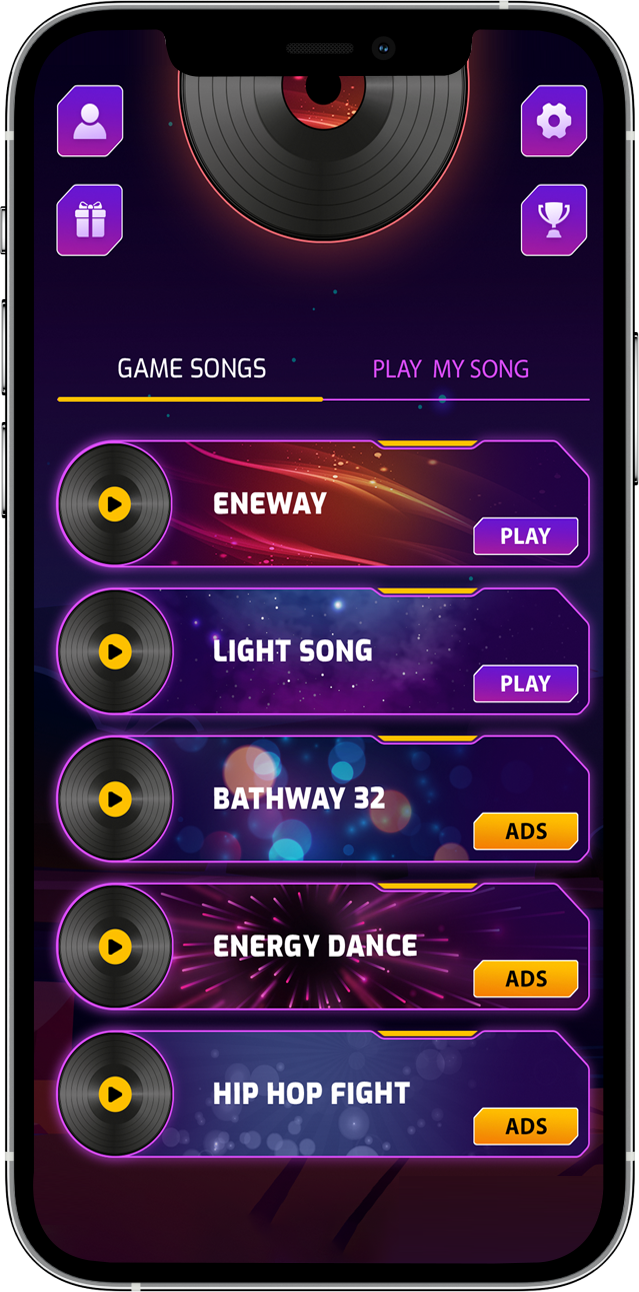639x1292 pixels.
Task: Preview Light Song using its disc play icon
Action: coord(115,651)
